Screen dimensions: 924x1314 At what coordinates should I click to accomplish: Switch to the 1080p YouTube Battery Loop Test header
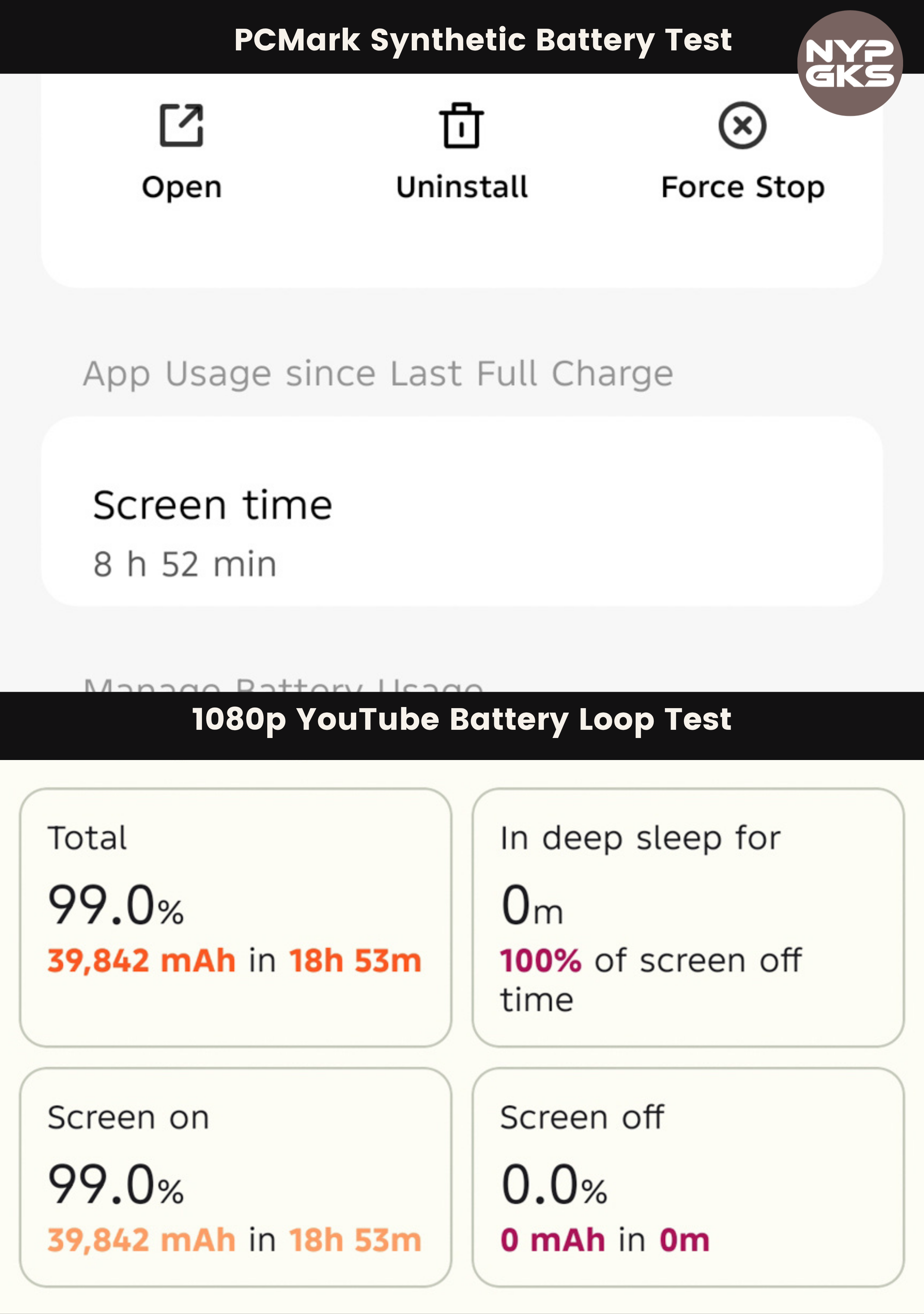click(x=462, y=720)
